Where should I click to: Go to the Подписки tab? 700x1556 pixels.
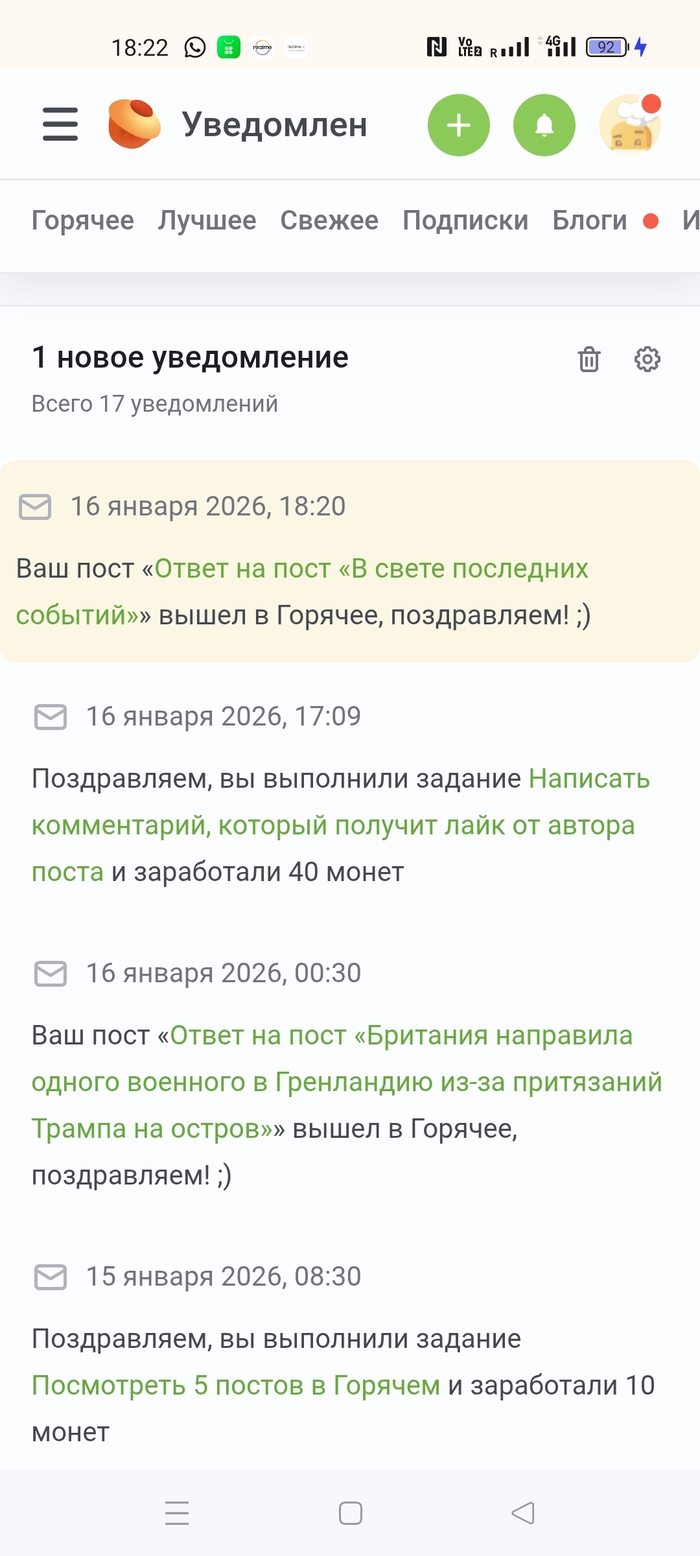(465, 221)
